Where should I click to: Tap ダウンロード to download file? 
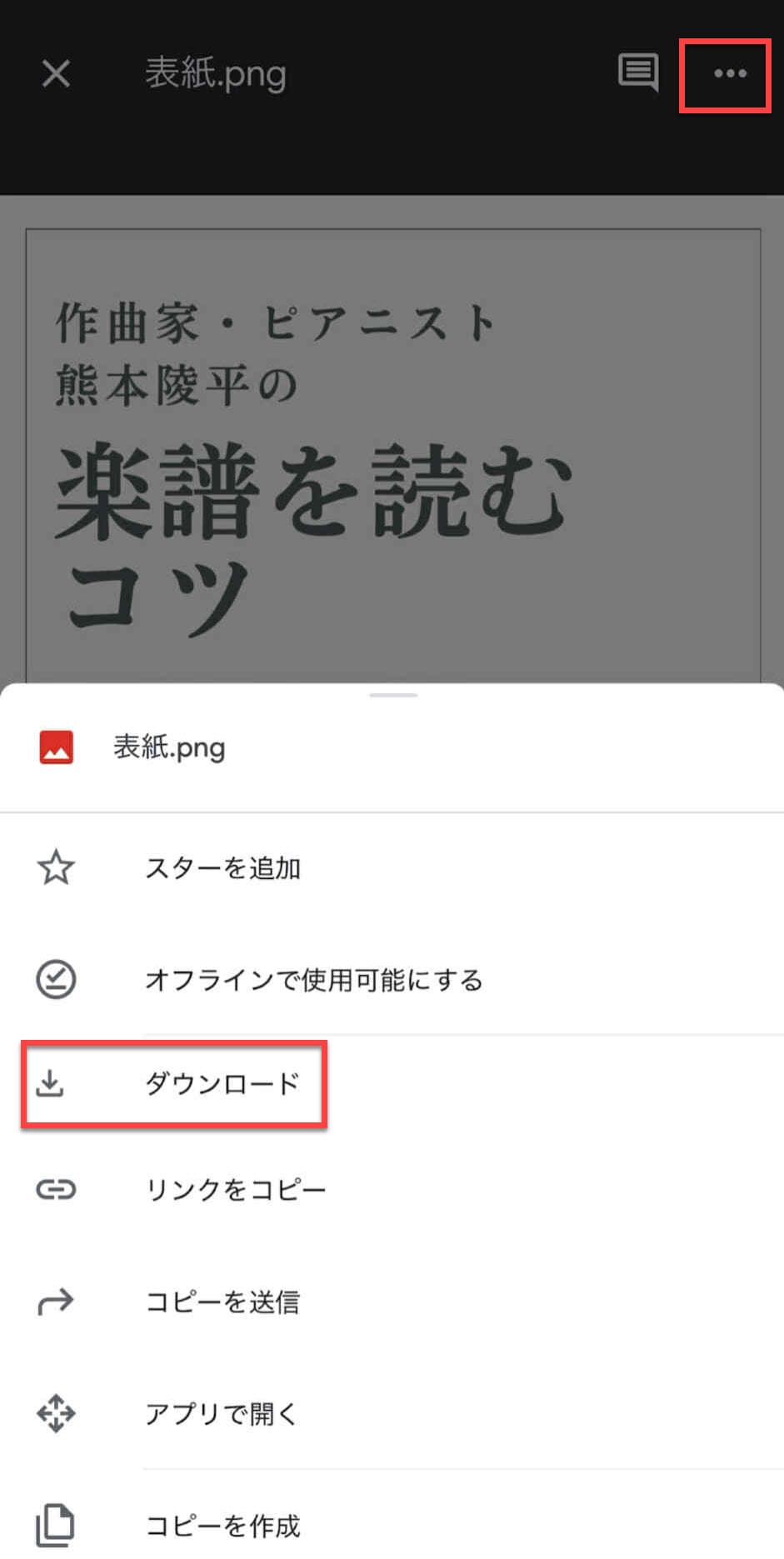[222, 1084]
